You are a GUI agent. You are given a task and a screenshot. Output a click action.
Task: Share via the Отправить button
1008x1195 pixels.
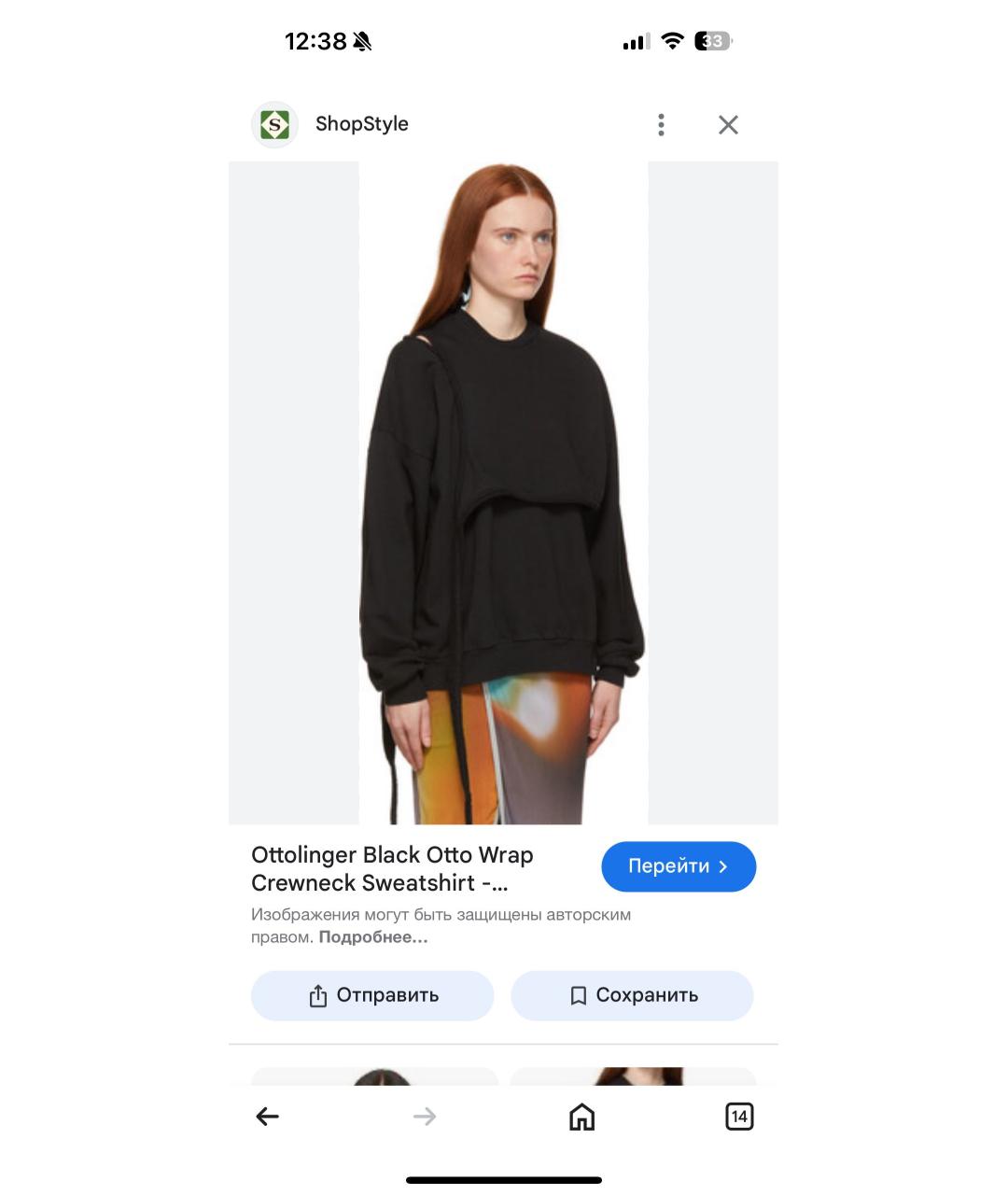pos(372,995)
